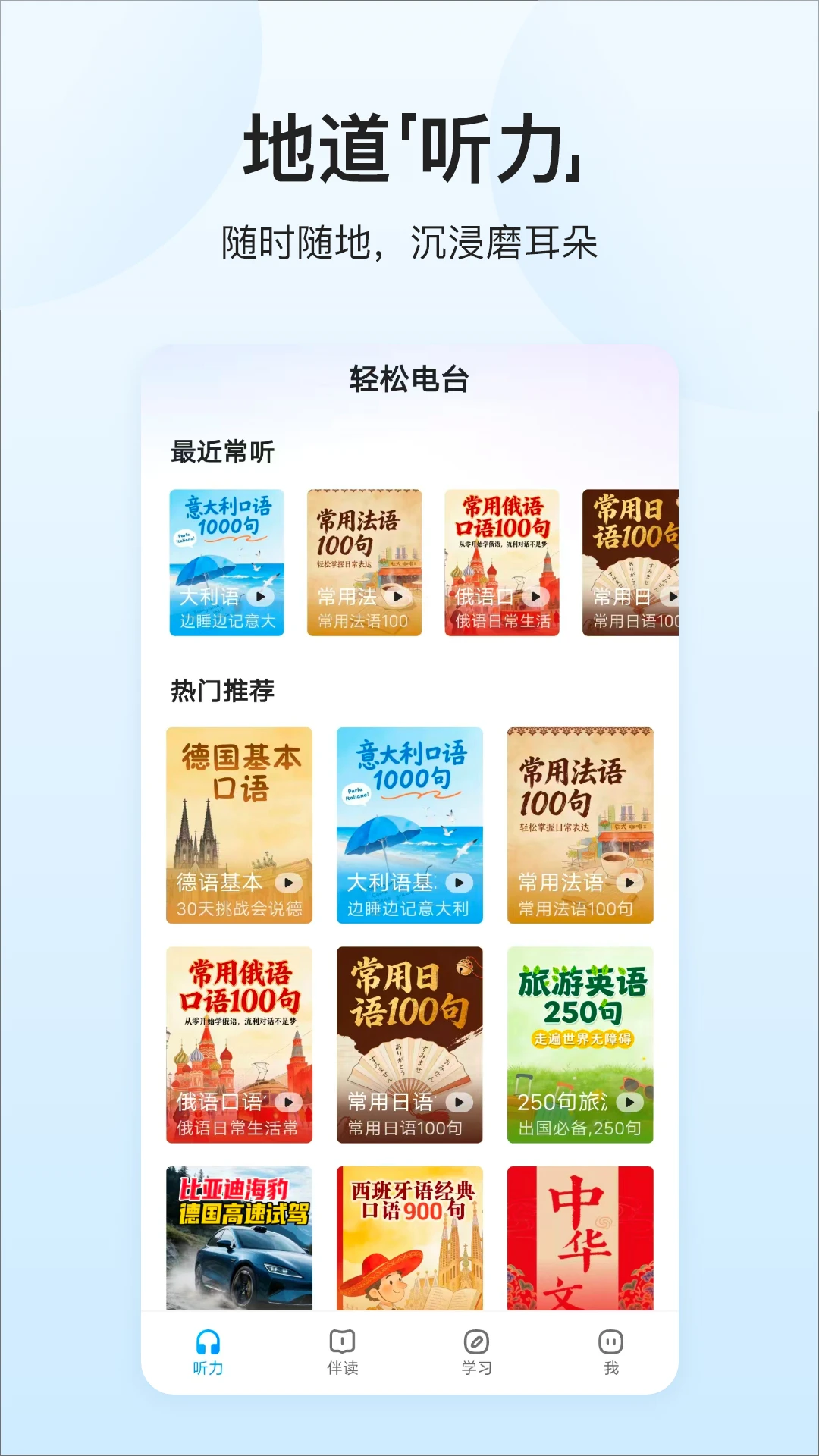Open 常用日语100句 from 最近常听 row
Screen dimensions: 819x1456
point(633,561)
